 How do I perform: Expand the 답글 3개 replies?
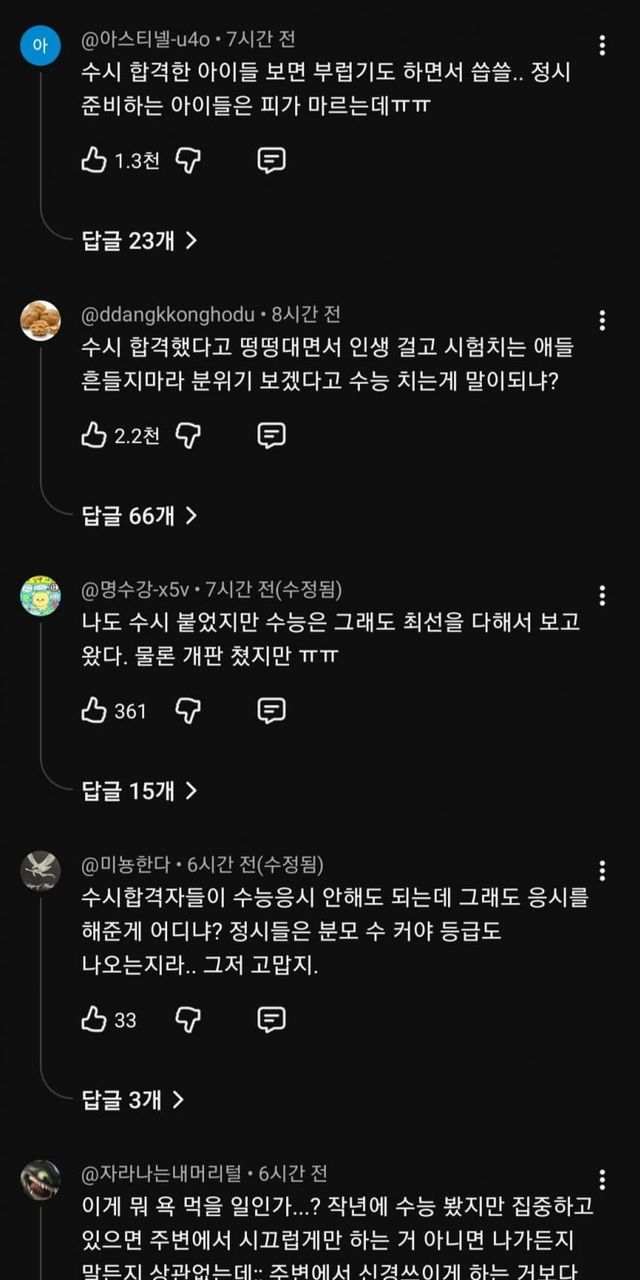[133, 1099]
